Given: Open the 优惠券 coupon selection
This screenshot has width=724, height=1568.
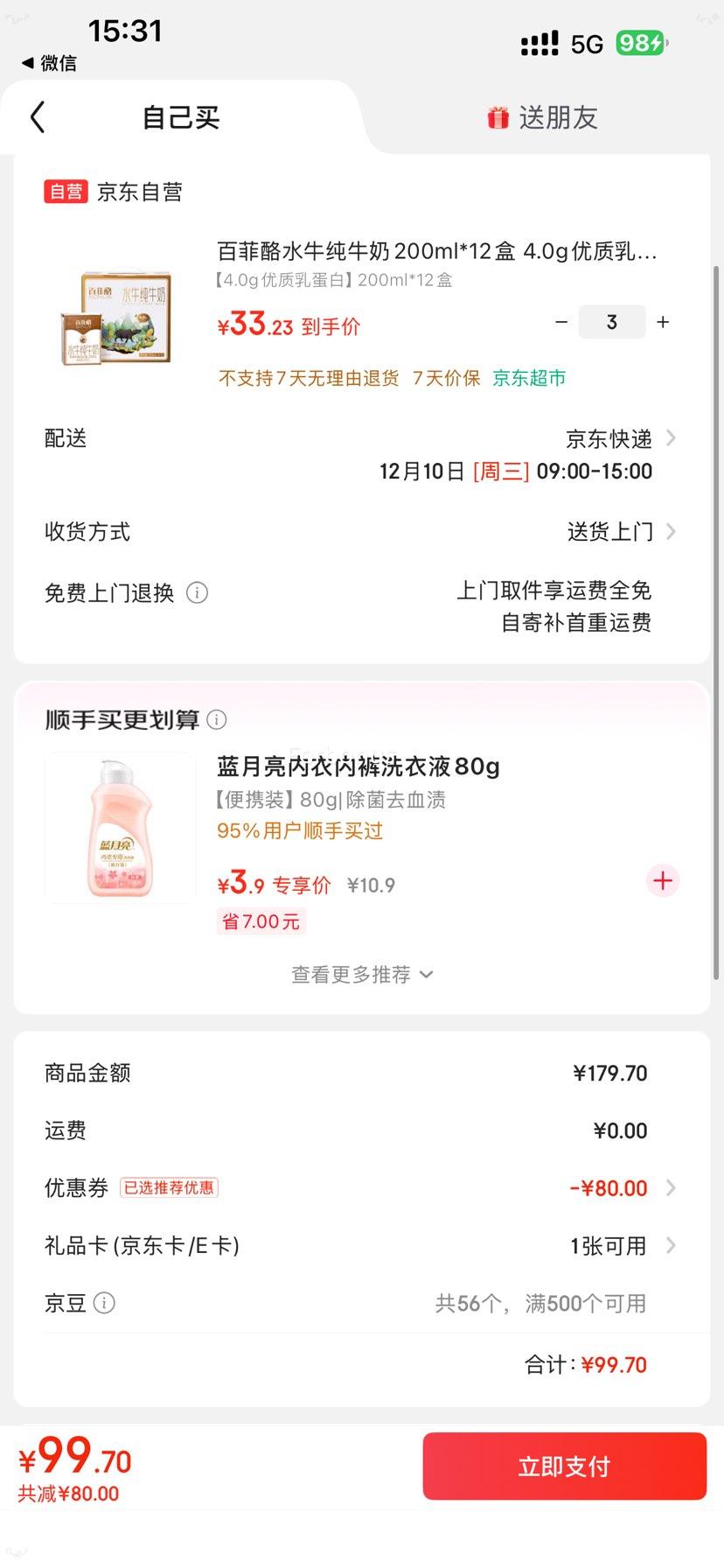Looking at the screenshot, I should pos(670,1187).
